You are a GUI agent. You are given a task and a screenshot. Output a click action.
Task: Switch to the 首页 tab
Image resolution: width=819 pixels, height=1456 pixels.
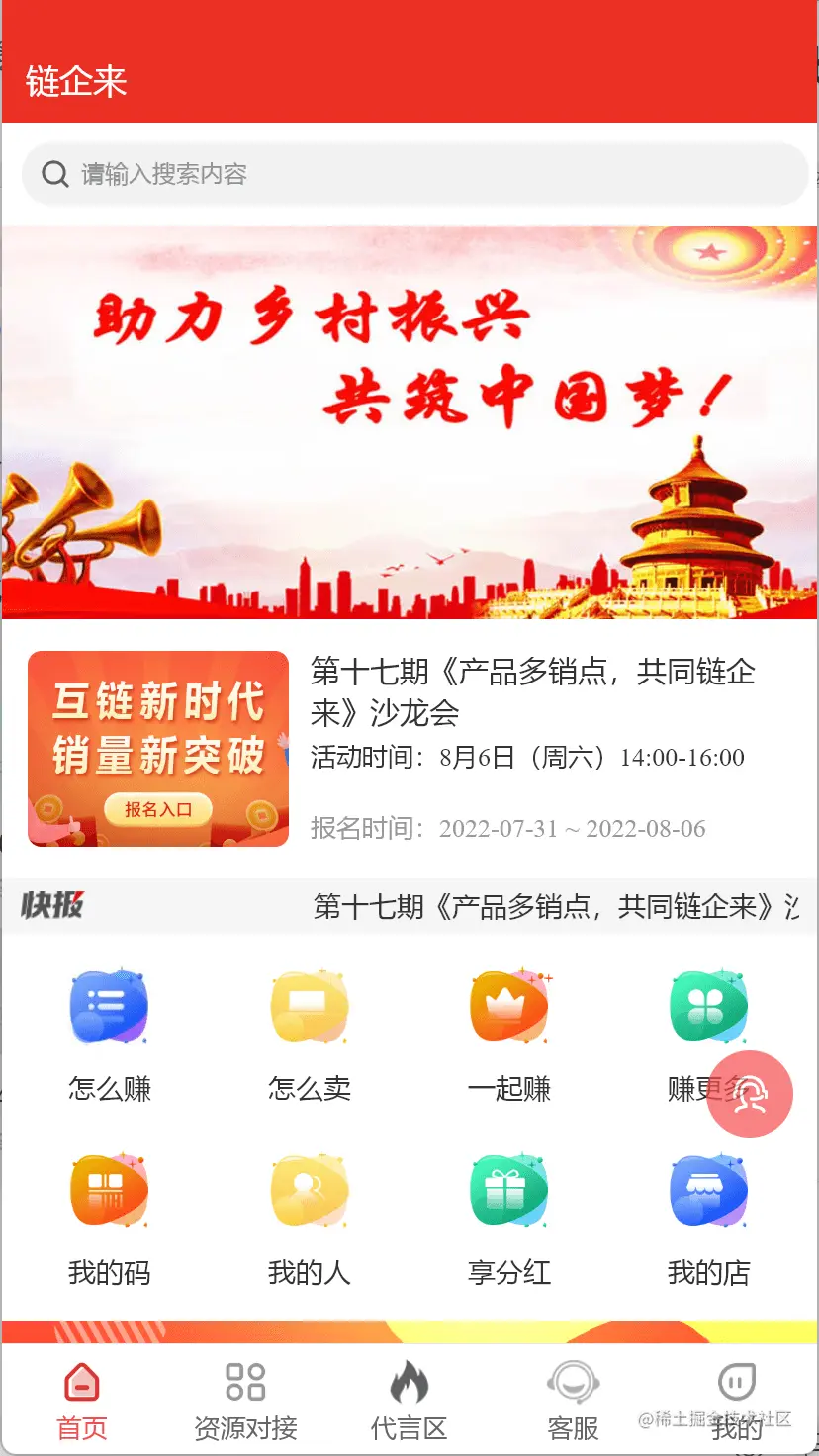(x=82, y=1401)
